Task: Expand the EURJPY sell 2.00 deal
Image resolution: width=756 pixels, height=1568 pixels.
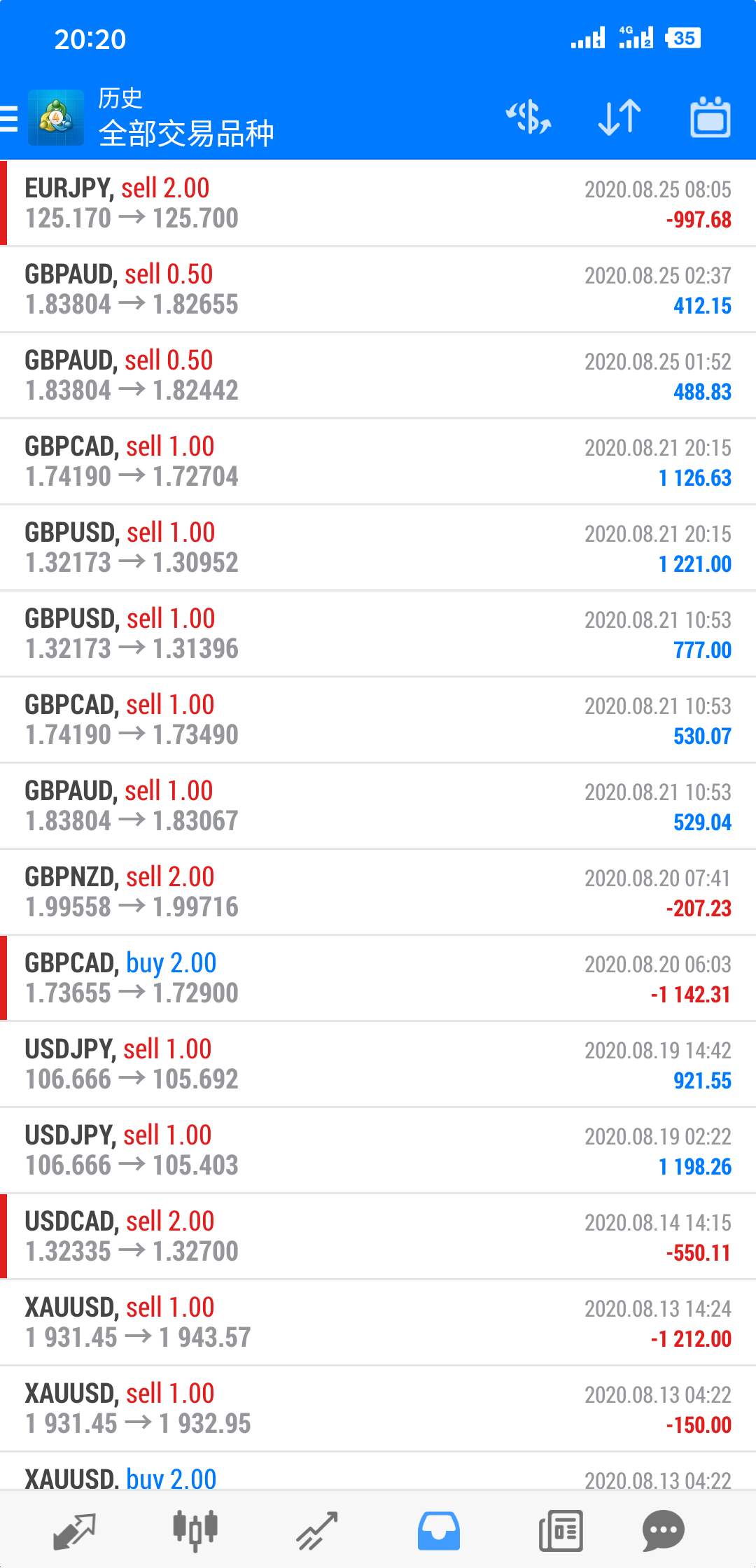Action: pos(378,203)
